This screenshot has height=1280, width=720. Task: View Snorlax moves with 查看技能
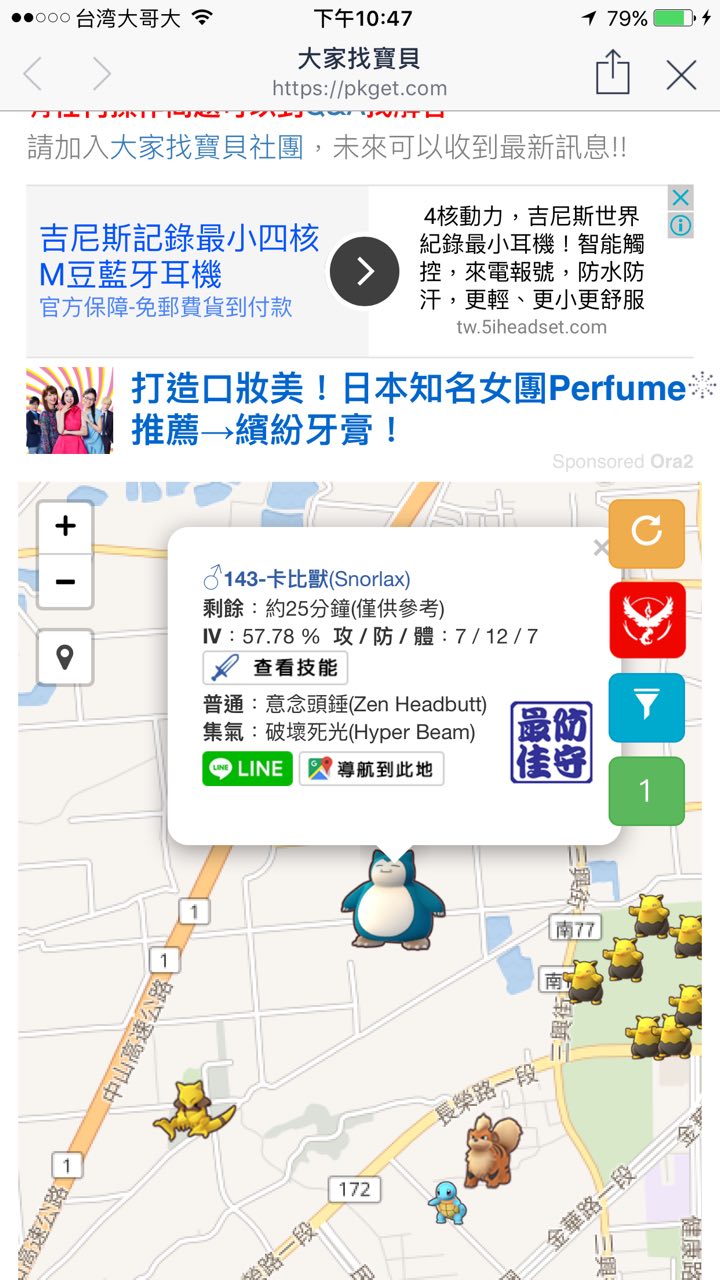(x=275, y=667)
